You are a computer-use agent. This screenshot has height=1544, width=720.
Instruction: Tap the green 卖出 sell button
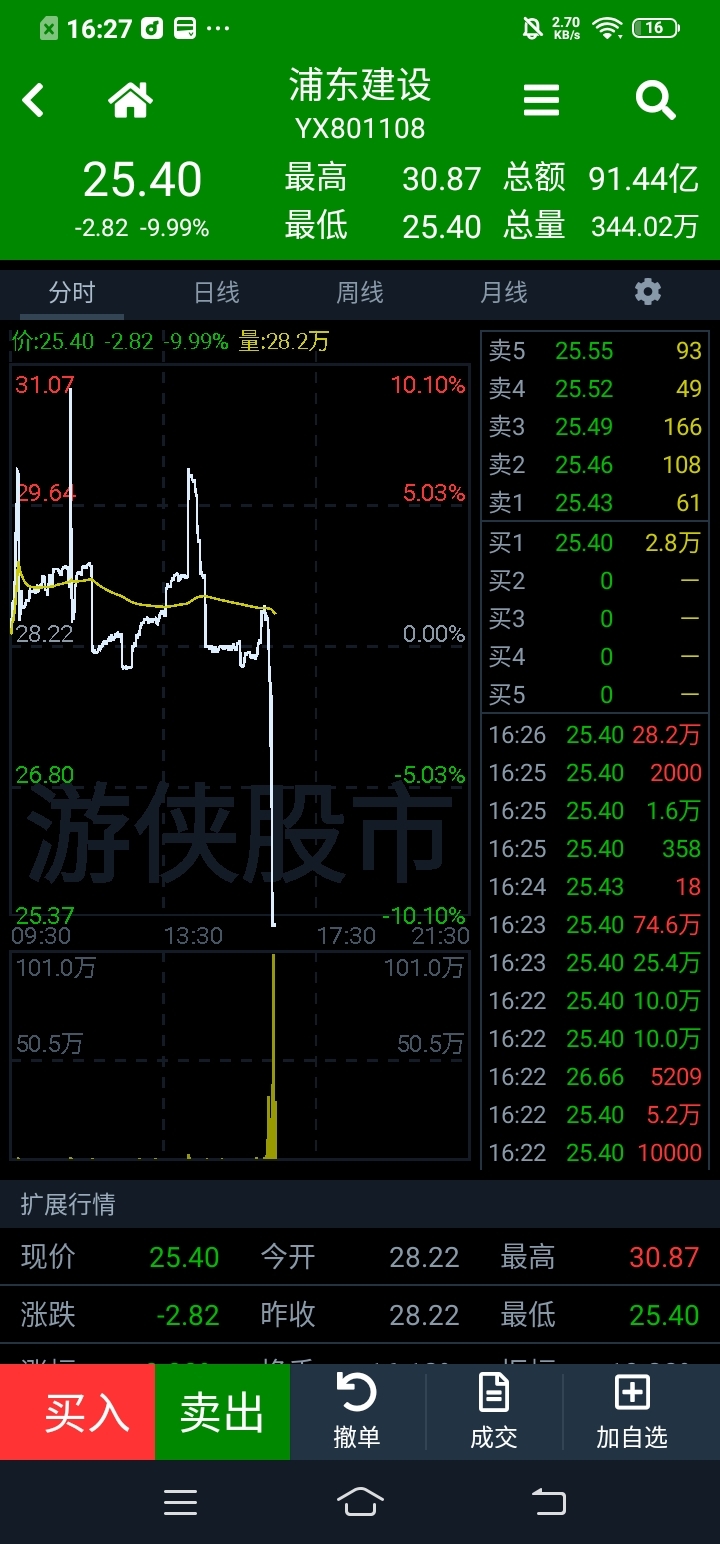tap(222, 1412)
